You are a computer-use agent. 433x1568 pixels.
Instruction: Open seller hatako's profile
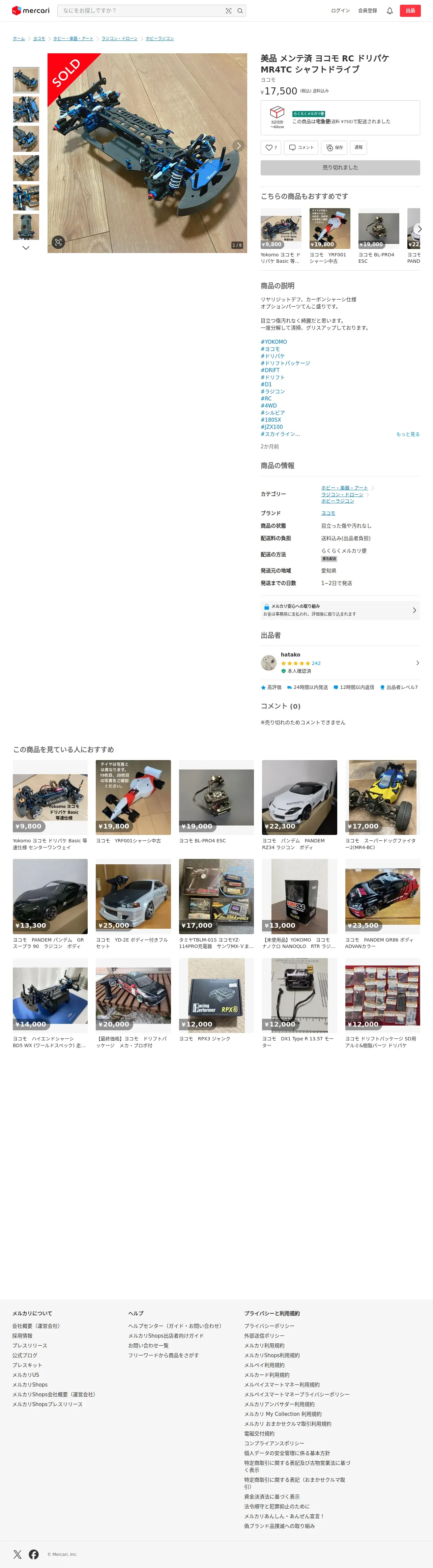point(340,662)
